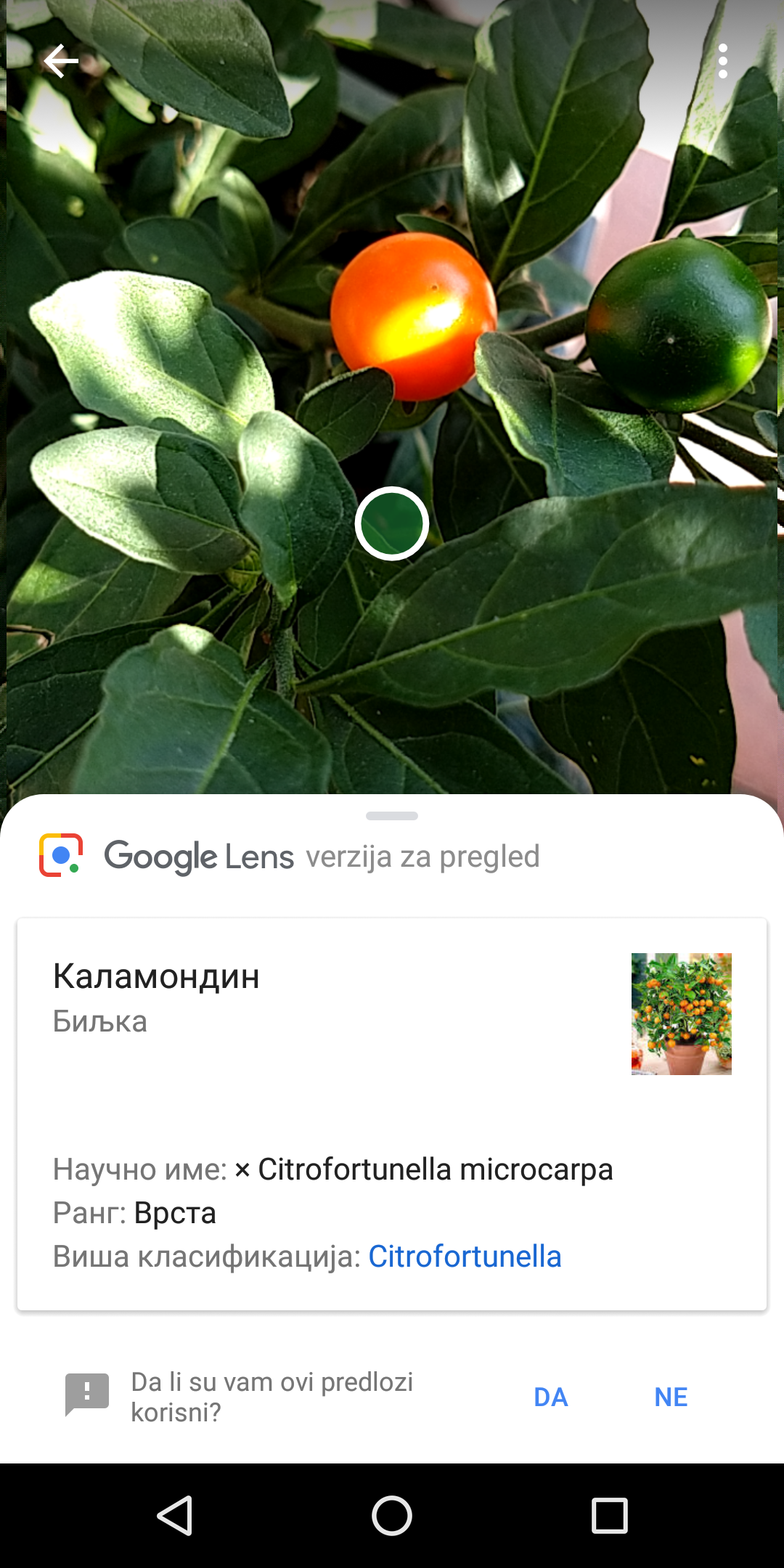Open the Citrofortunella classification link
784x1568 pixels.
point(465,1257)
